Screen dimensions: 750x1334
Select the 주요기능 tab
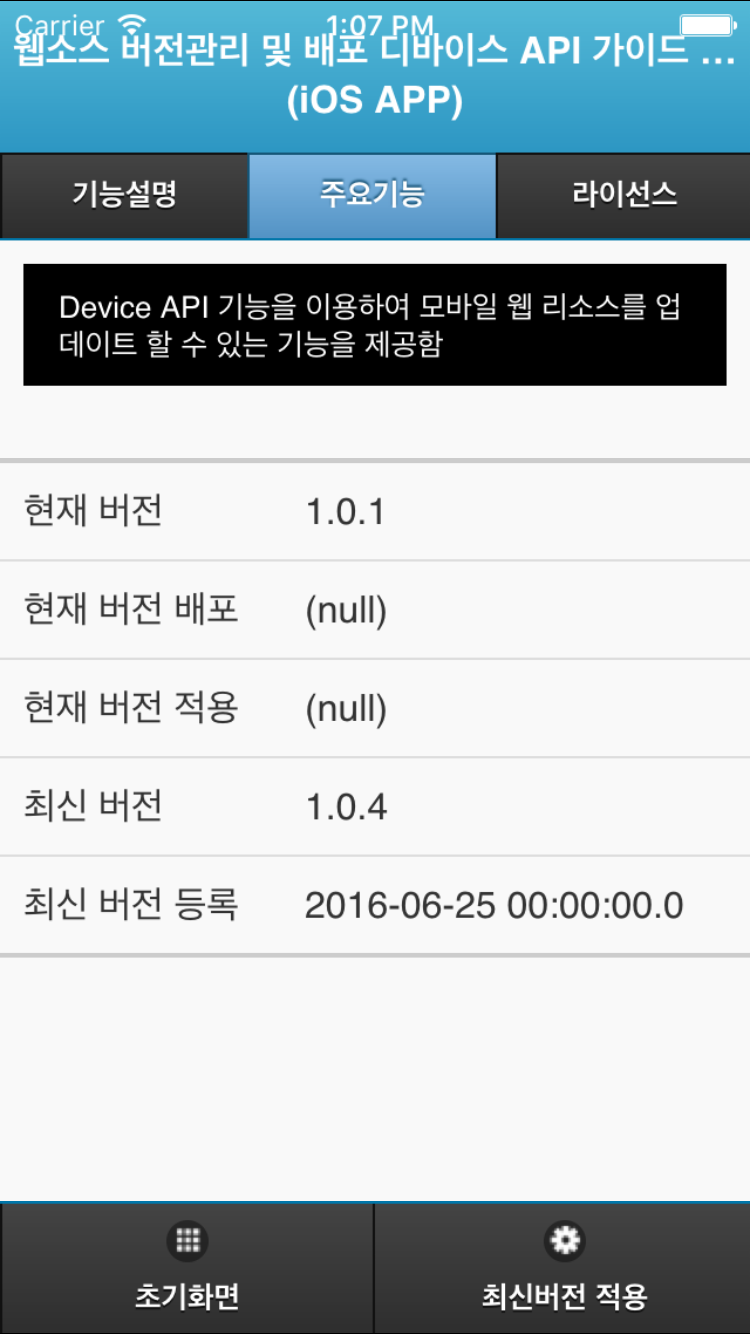(372, 195)
